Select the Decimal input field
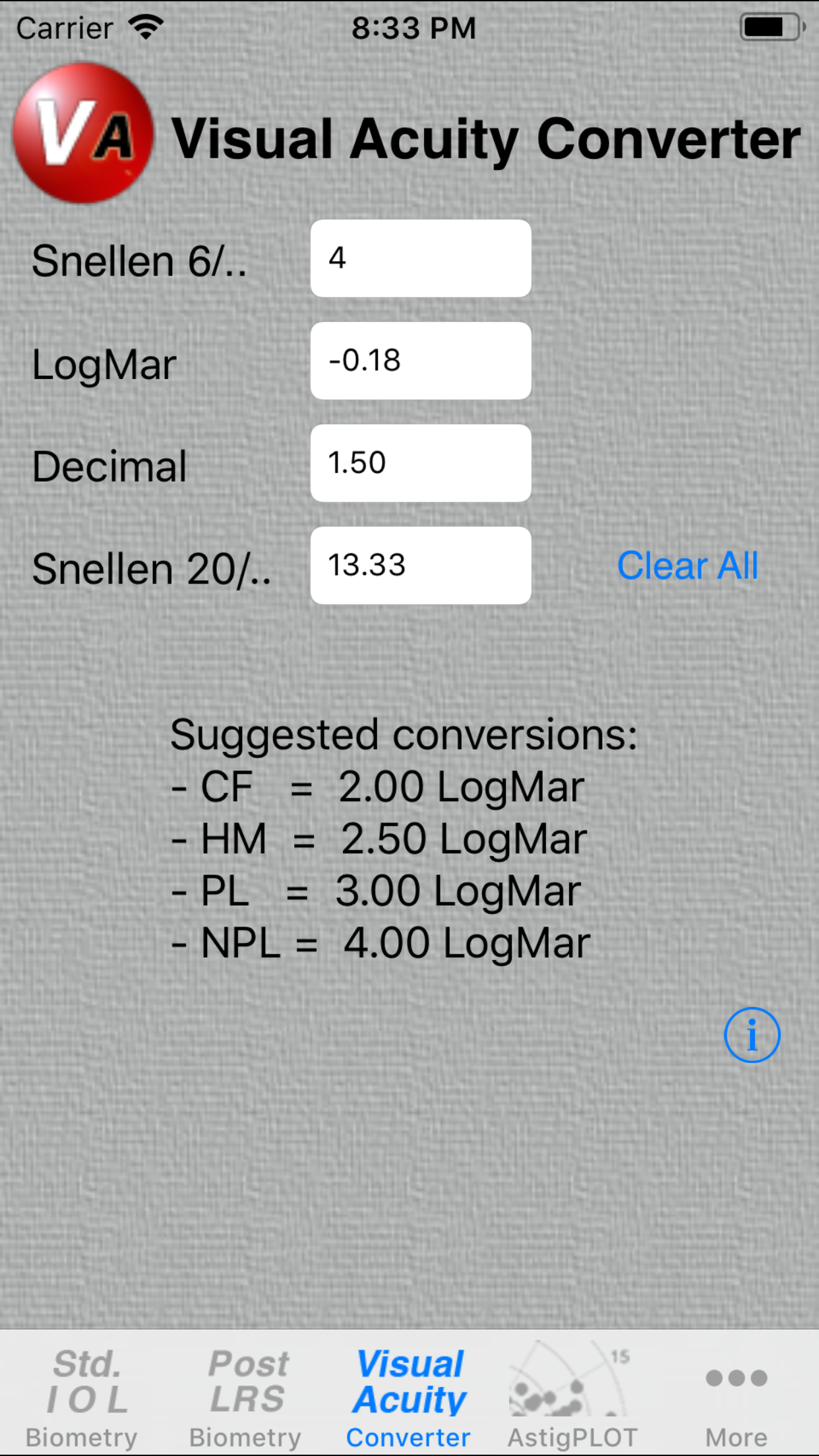819x1456 pixels. pos(421,463)
